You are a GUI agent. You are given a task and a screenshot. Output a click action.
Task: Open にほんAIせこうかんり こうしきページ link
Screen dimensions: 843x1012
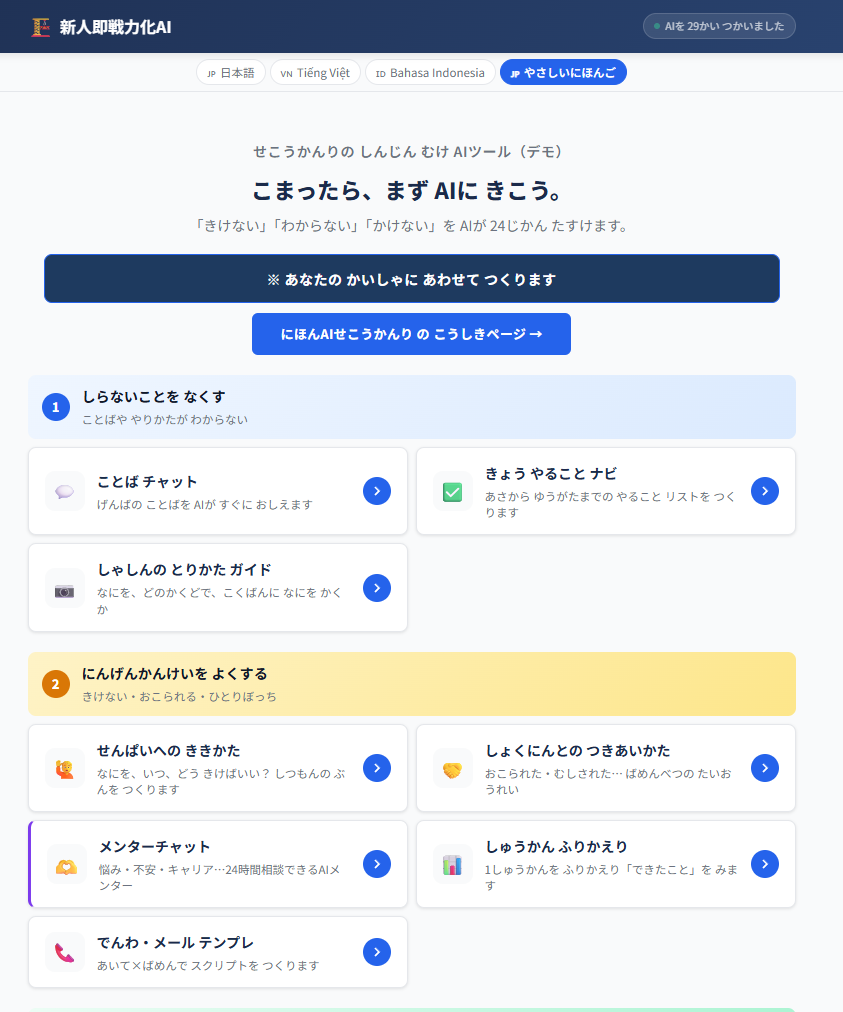coord(411,334)
